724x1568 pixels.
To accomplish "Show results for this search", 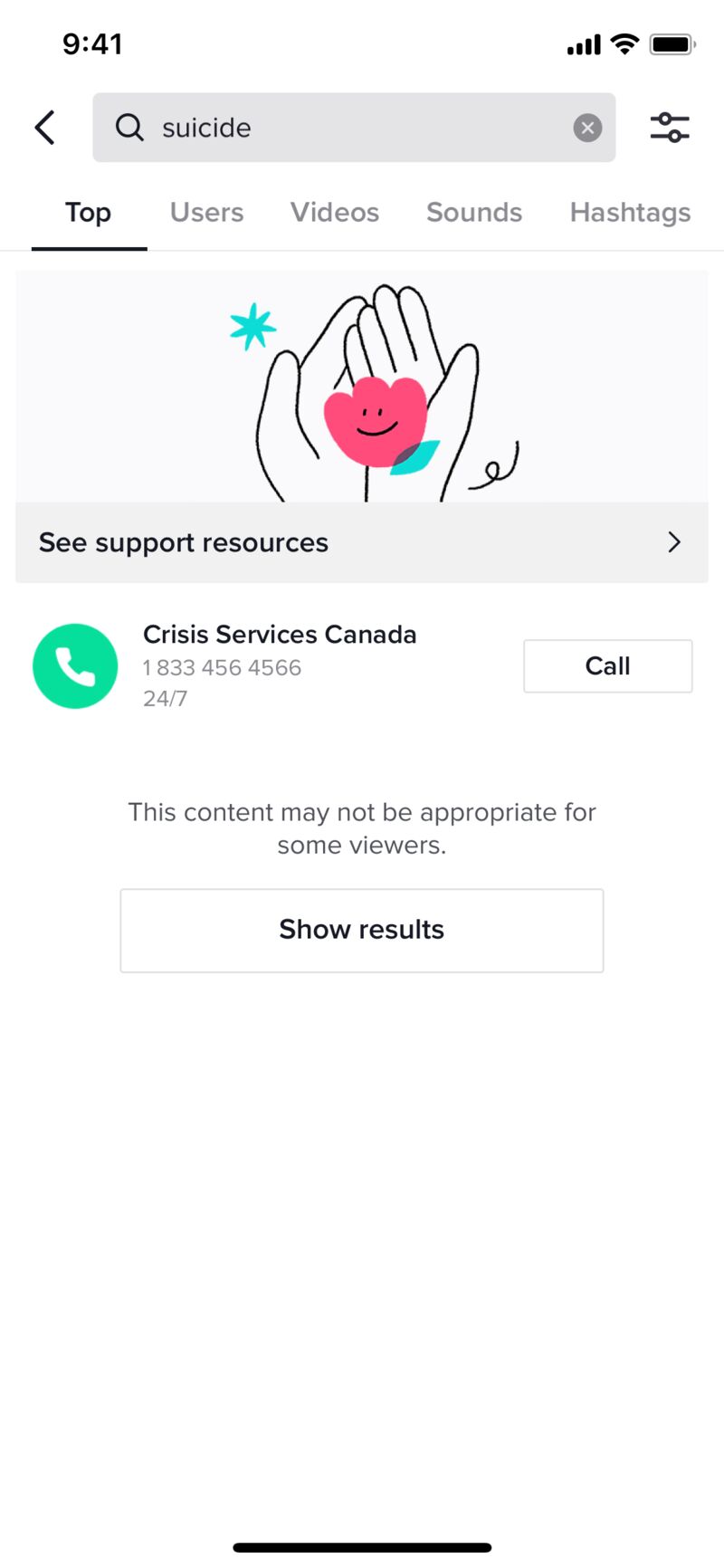I will (361, 930).
